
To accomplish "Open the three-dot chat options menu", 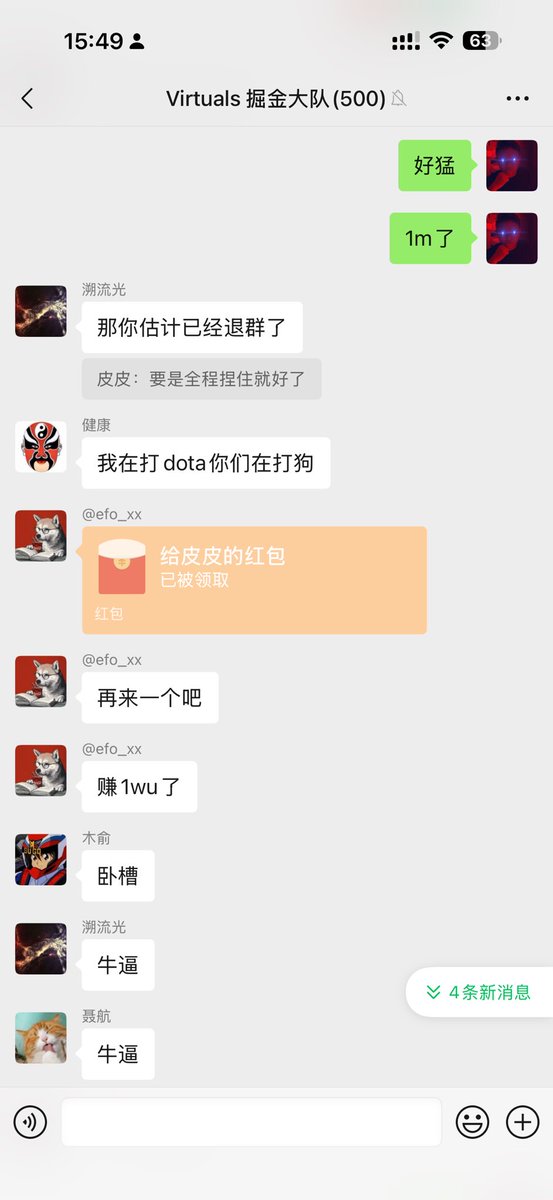I will [517, 98].
